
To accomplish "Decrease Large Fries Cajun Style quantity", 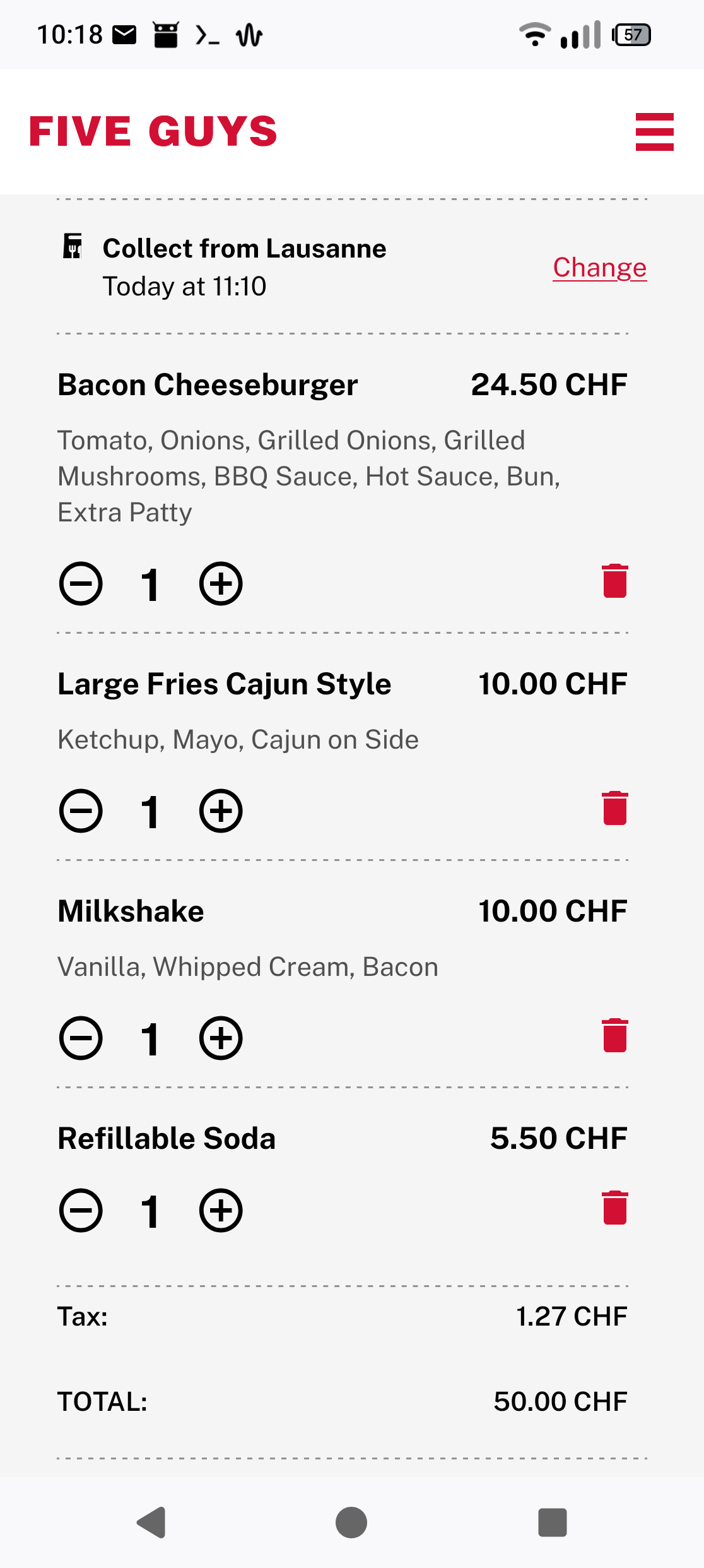I will point(81,811).
